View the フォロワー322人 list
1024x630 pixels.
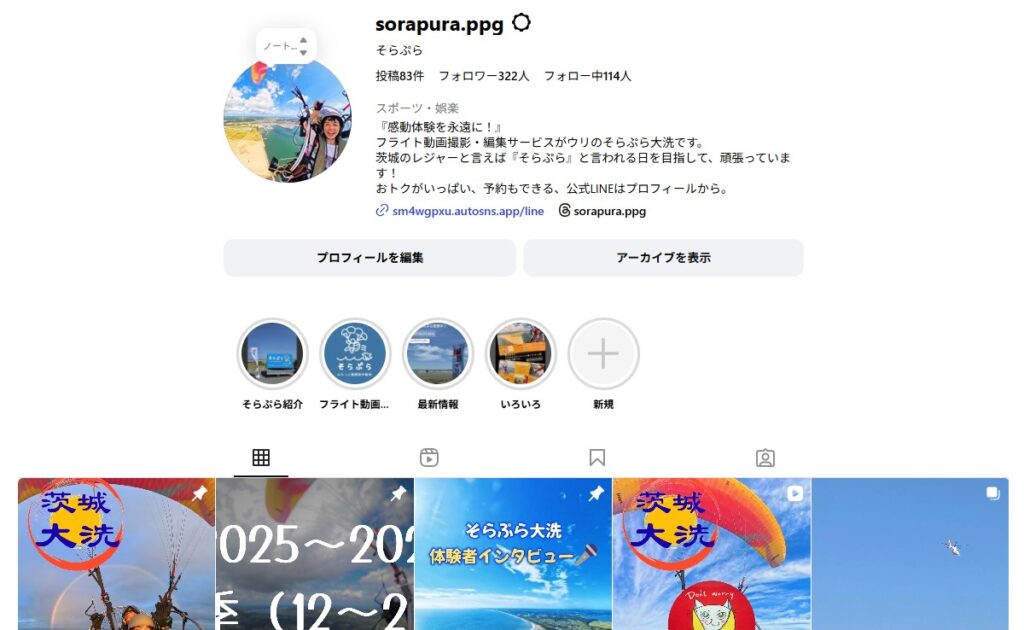coord(484,76)
